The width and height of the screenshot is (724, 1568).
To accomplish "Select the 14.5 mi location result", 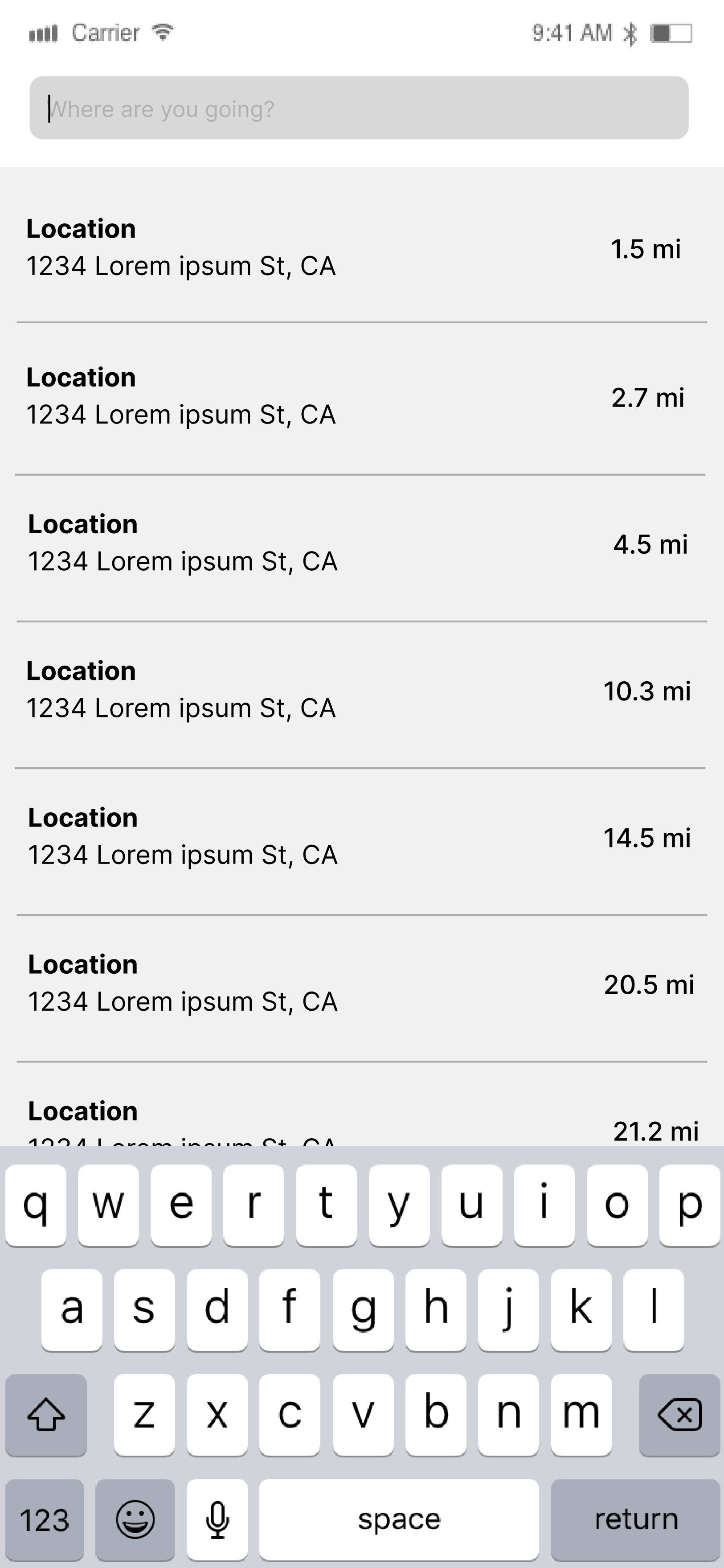I will (x=361, y=837).
